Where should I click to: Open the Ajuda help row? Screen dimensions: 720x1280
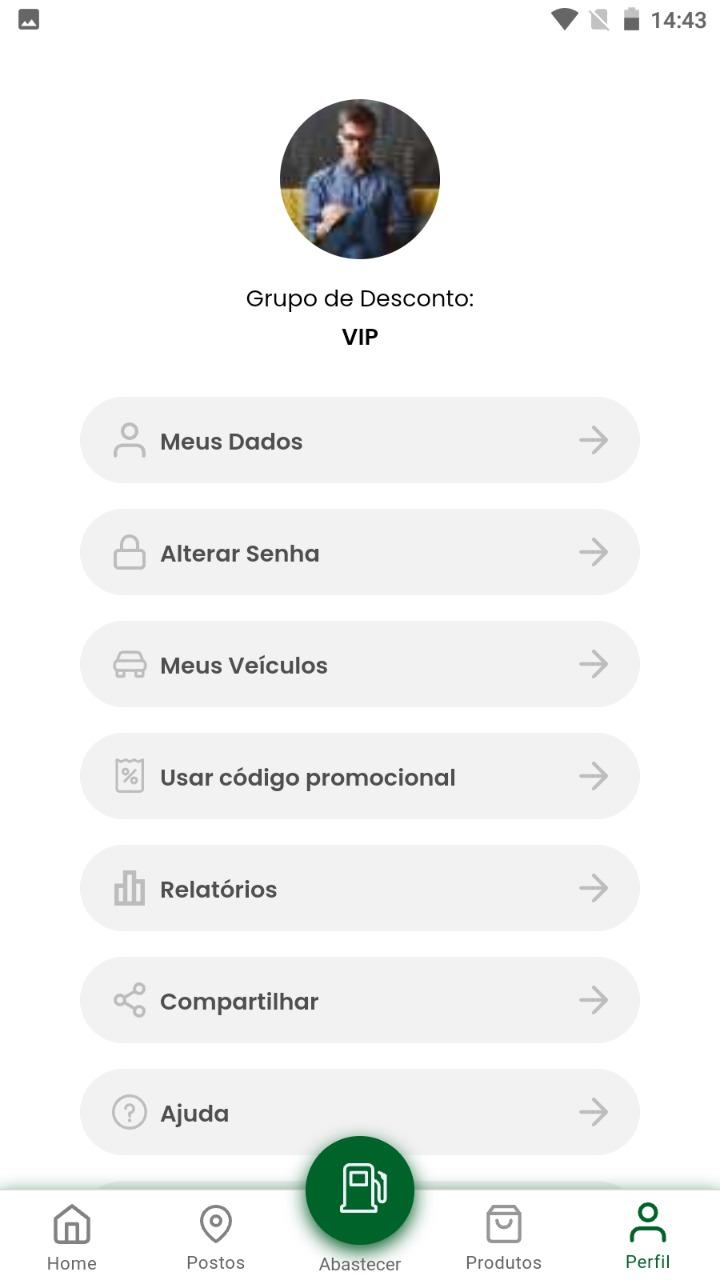click(360, 1112)
